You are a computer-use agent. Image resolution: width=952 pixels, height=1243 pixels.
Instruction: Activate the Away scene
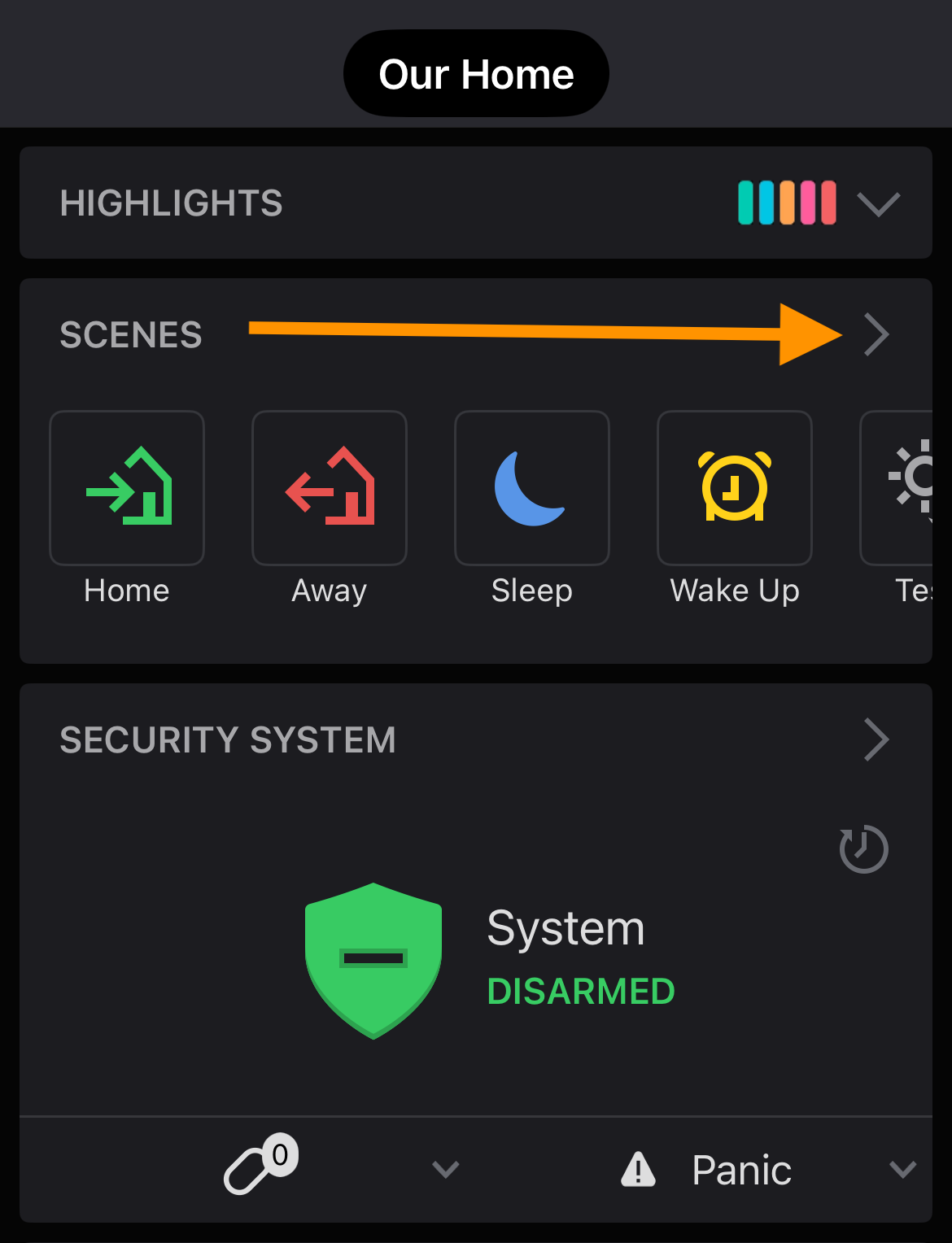pyautogui.click(x=330, y=488)
